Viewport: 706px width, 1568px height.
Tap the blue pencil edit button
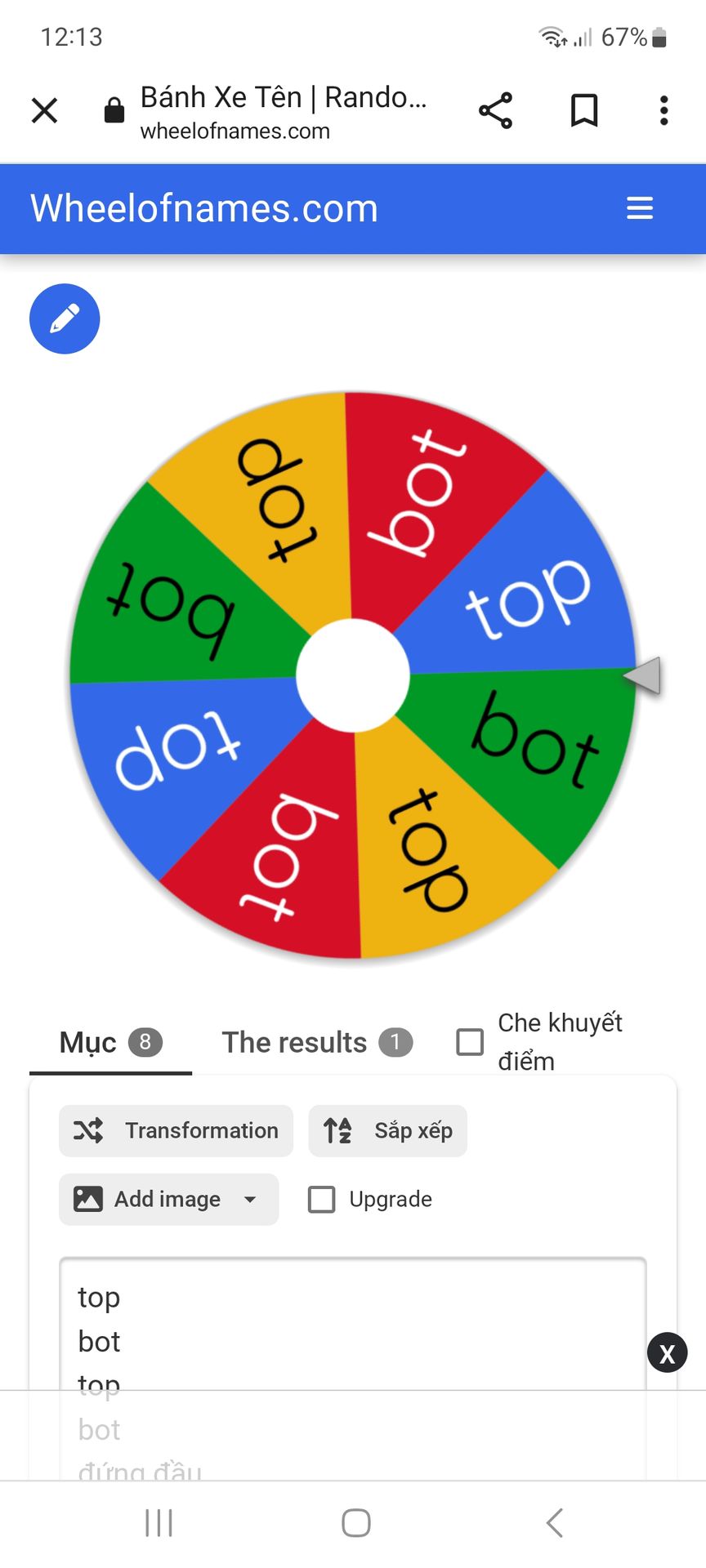point(65,318)
